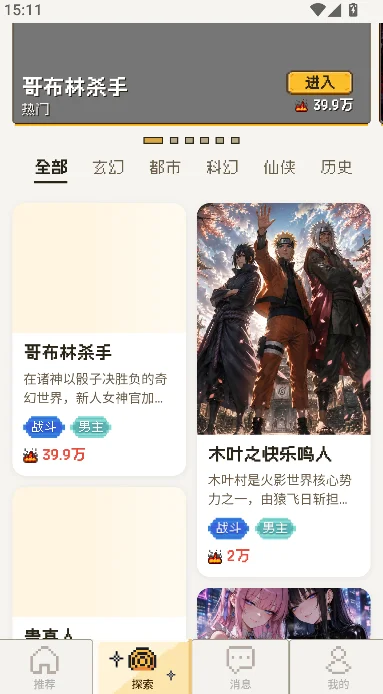The image size is (383, 694).
Task: Switch to the 都市 category
Action: click(165, 168)
